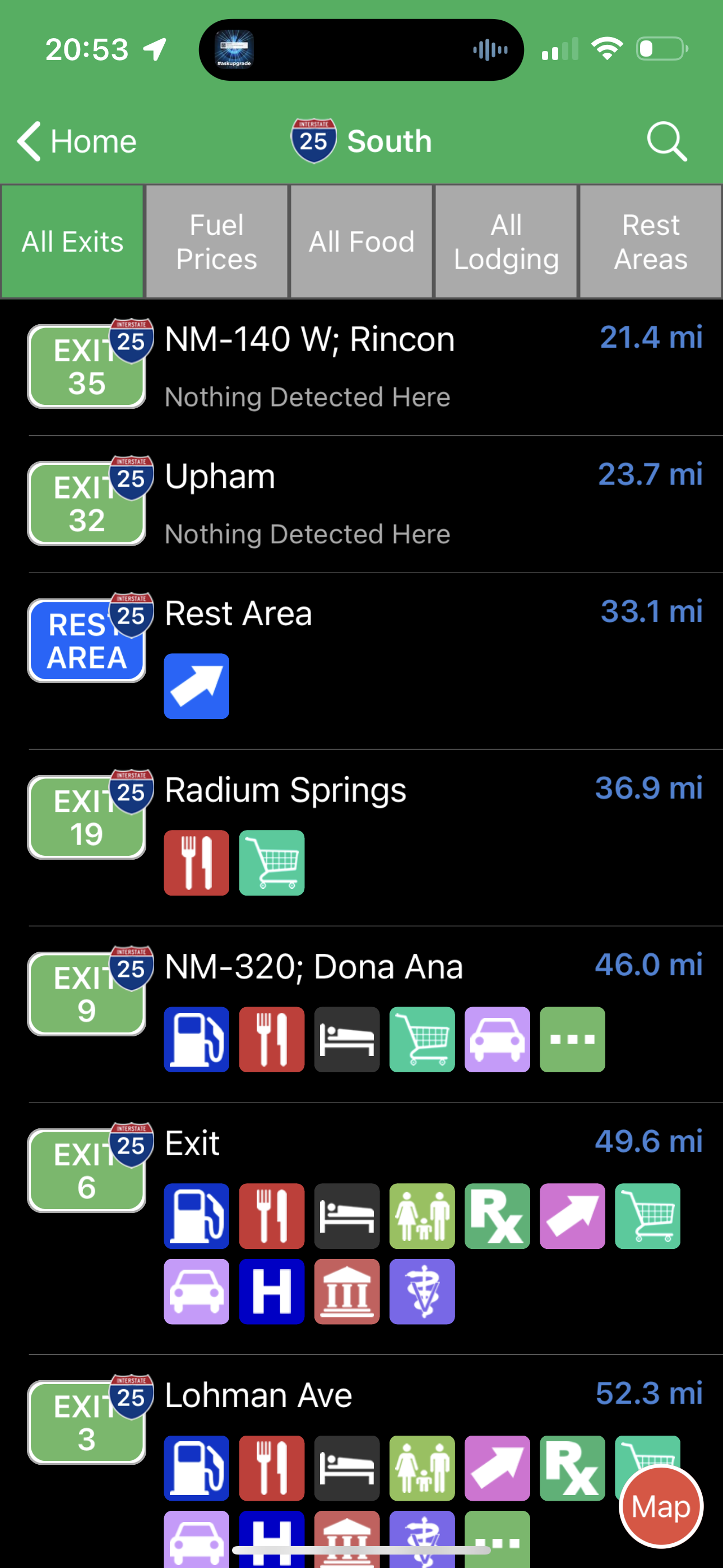Open Exit 35 NM-140 W; Rincon

361,367
